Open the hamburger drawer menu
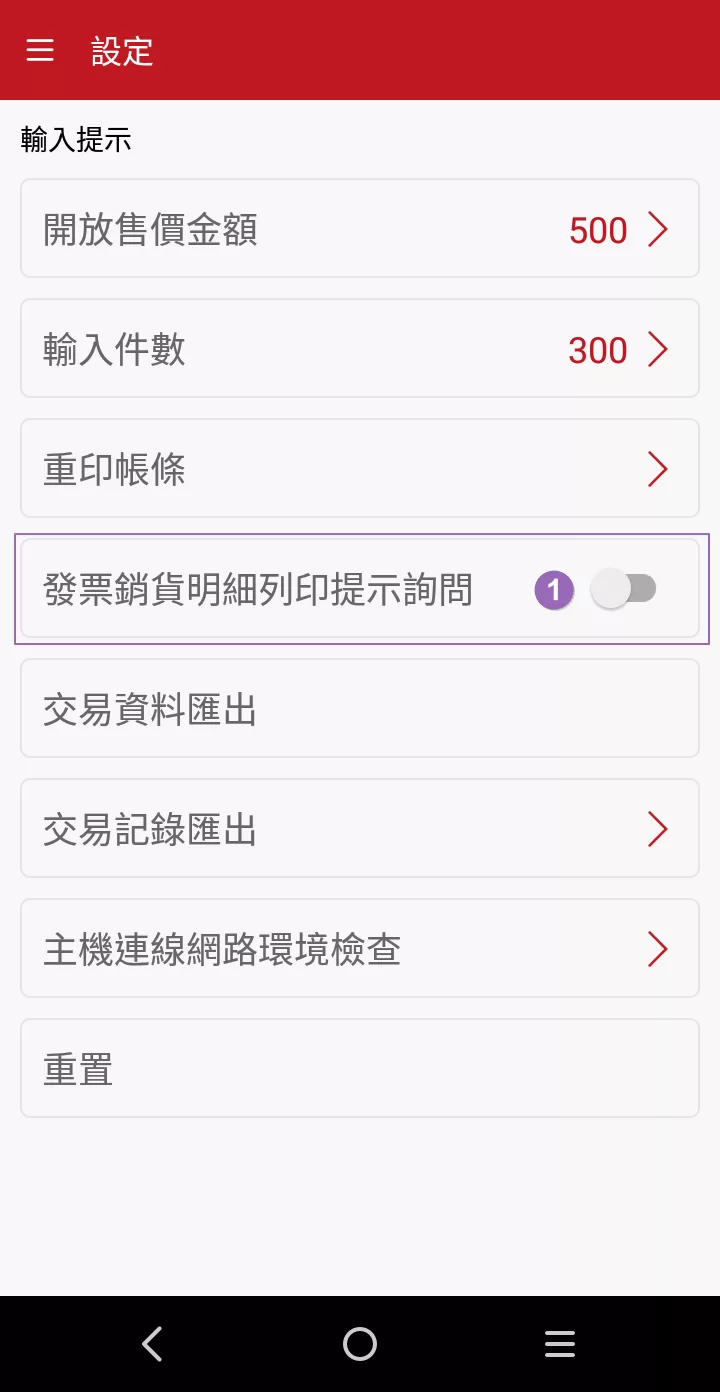This screenshot has height=1392, width=720. click(40, 50)
